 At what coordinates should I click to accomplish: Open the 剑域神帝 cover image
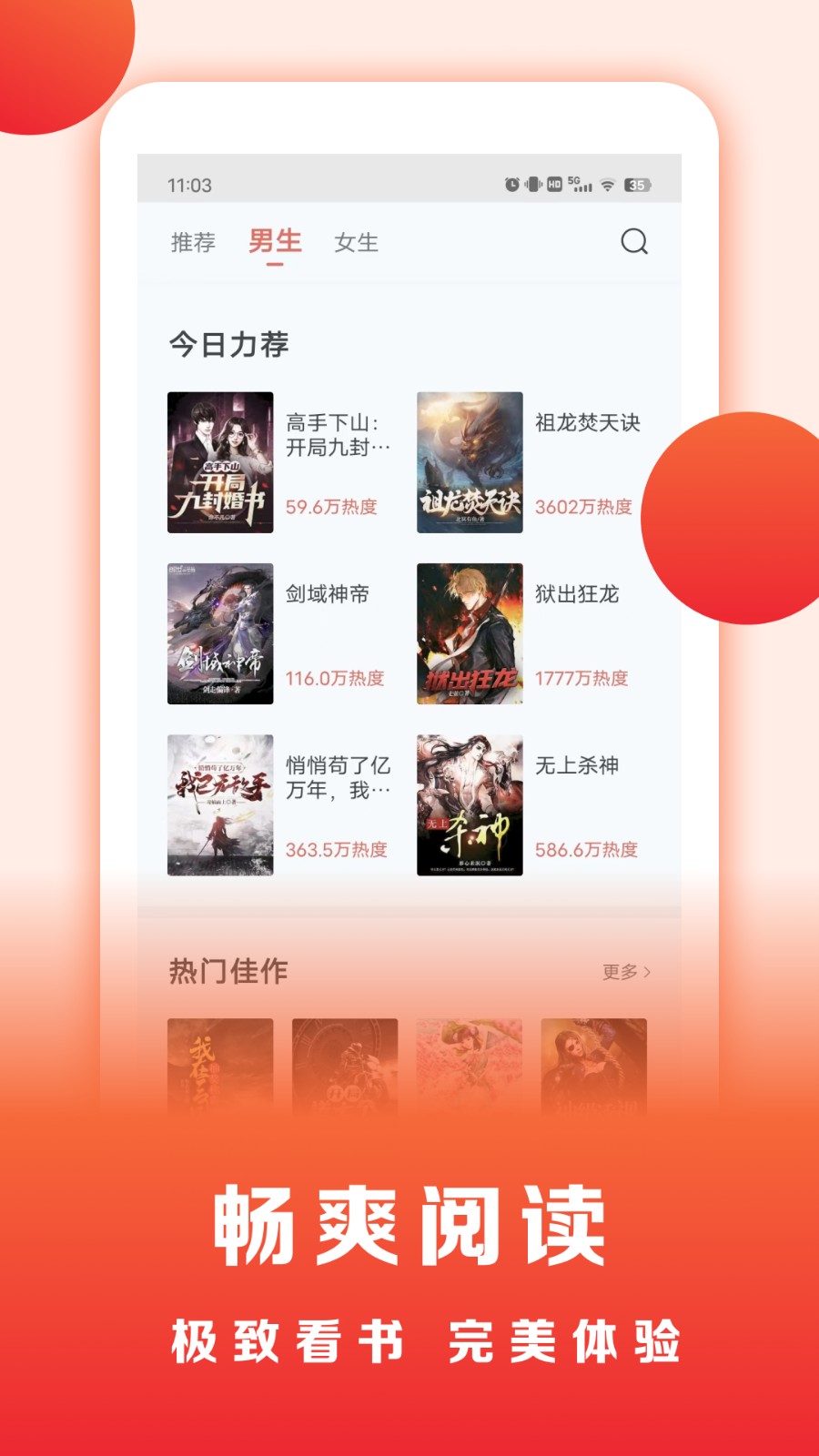pos(222,632)
